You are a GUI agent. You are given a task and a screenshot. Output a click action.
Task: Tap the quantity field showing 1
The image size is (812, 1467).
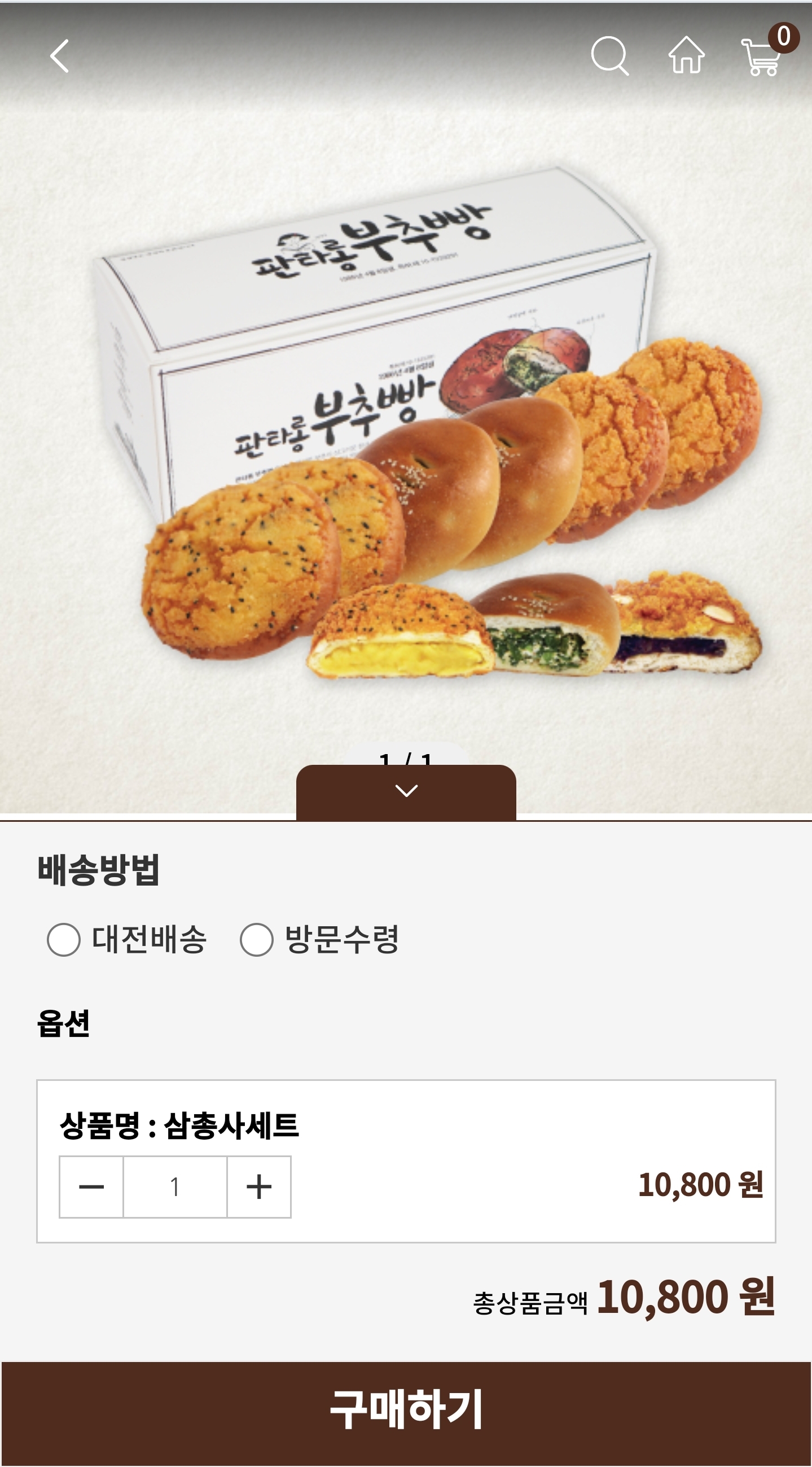click(175, 1187)
